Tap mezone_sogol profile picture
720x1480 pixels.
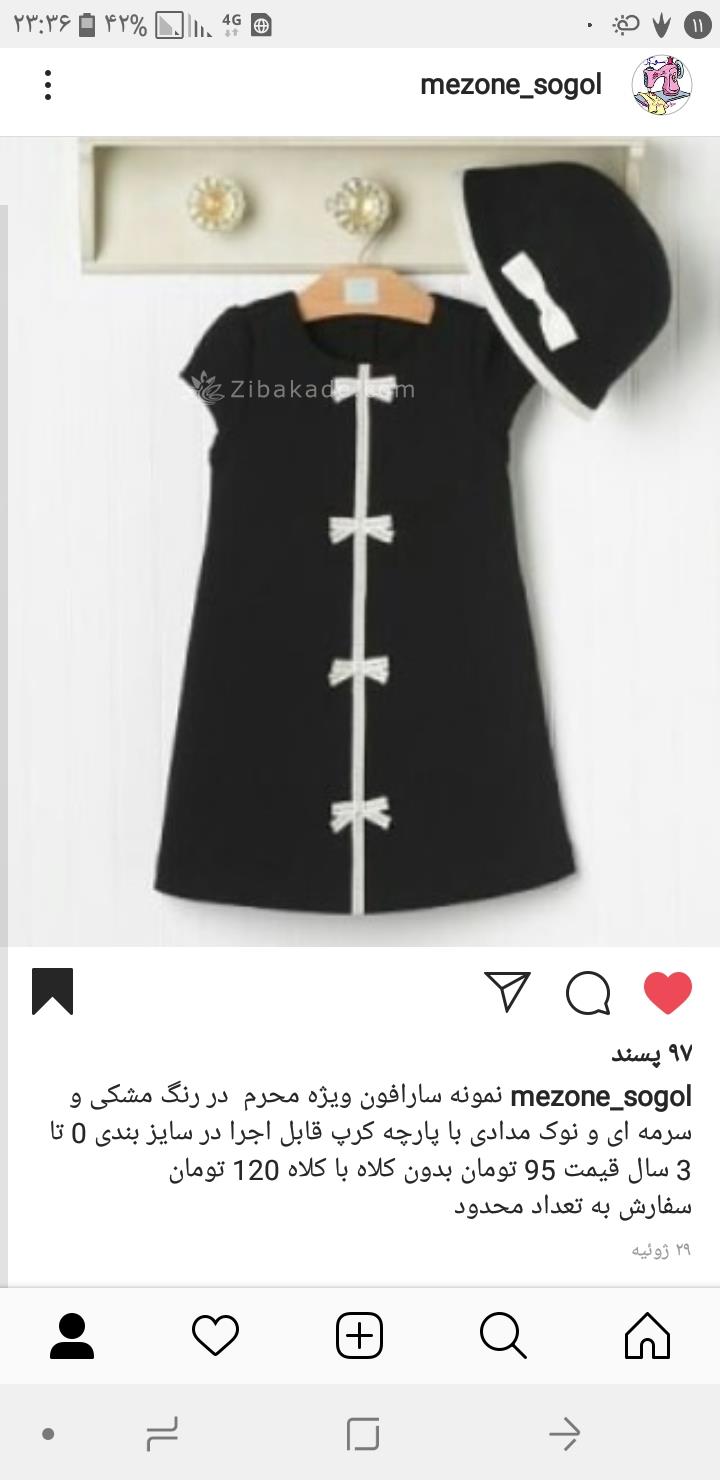tap(660, 84)
